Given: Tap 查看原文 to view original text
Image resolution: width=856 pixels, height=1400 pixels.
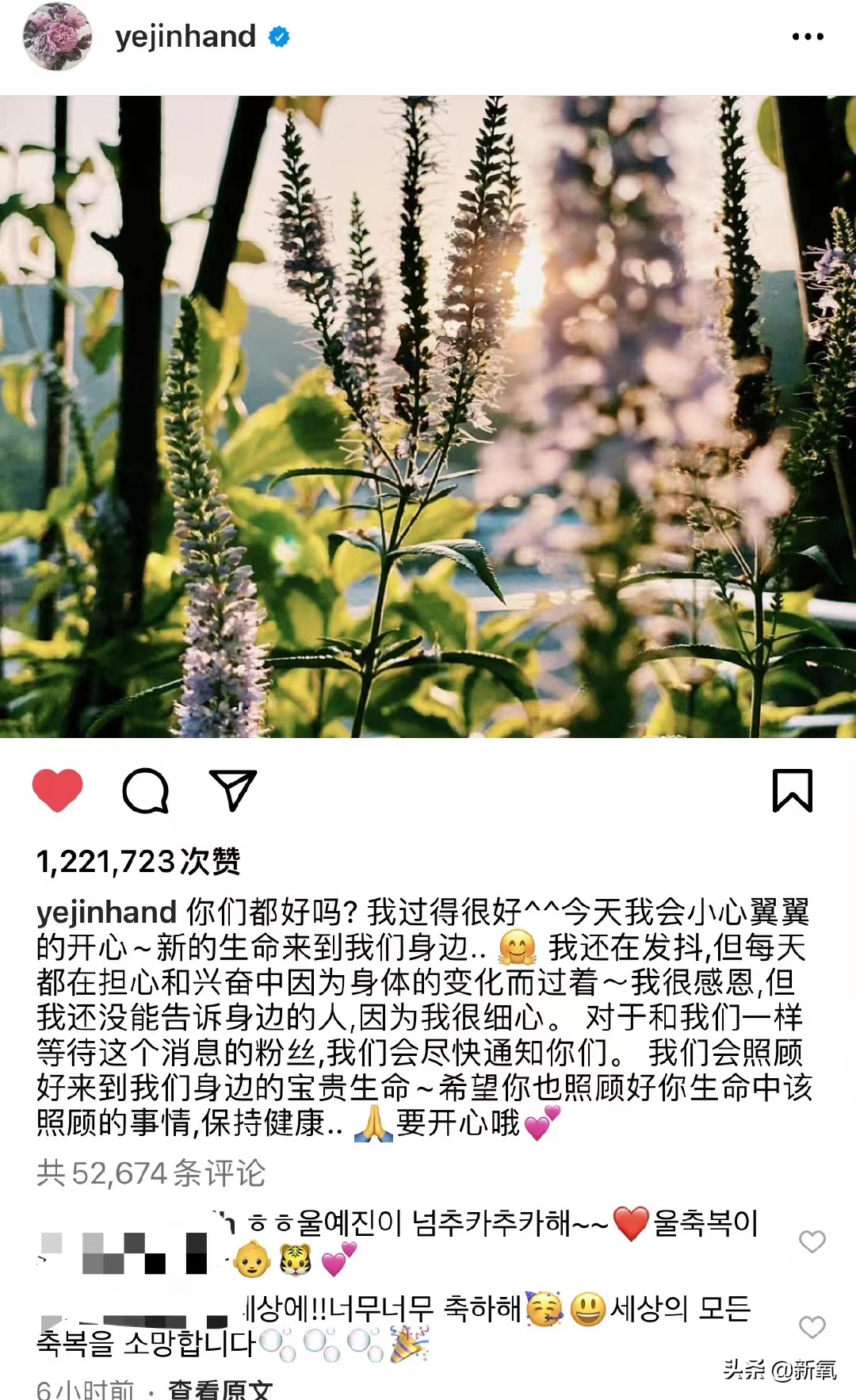Looking at the screenshot, I should click(x=220, y=1389).
